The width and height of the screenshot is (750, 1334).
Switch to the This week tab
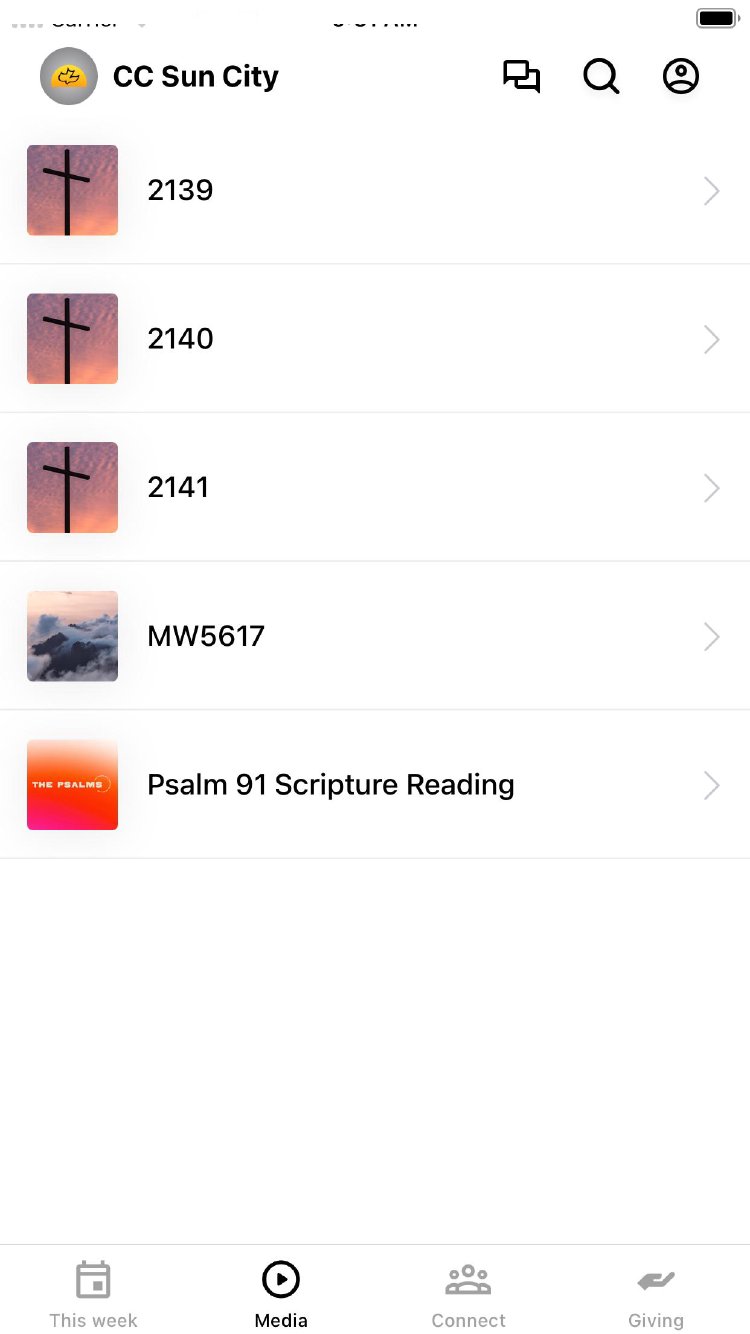pos(93,1294)
